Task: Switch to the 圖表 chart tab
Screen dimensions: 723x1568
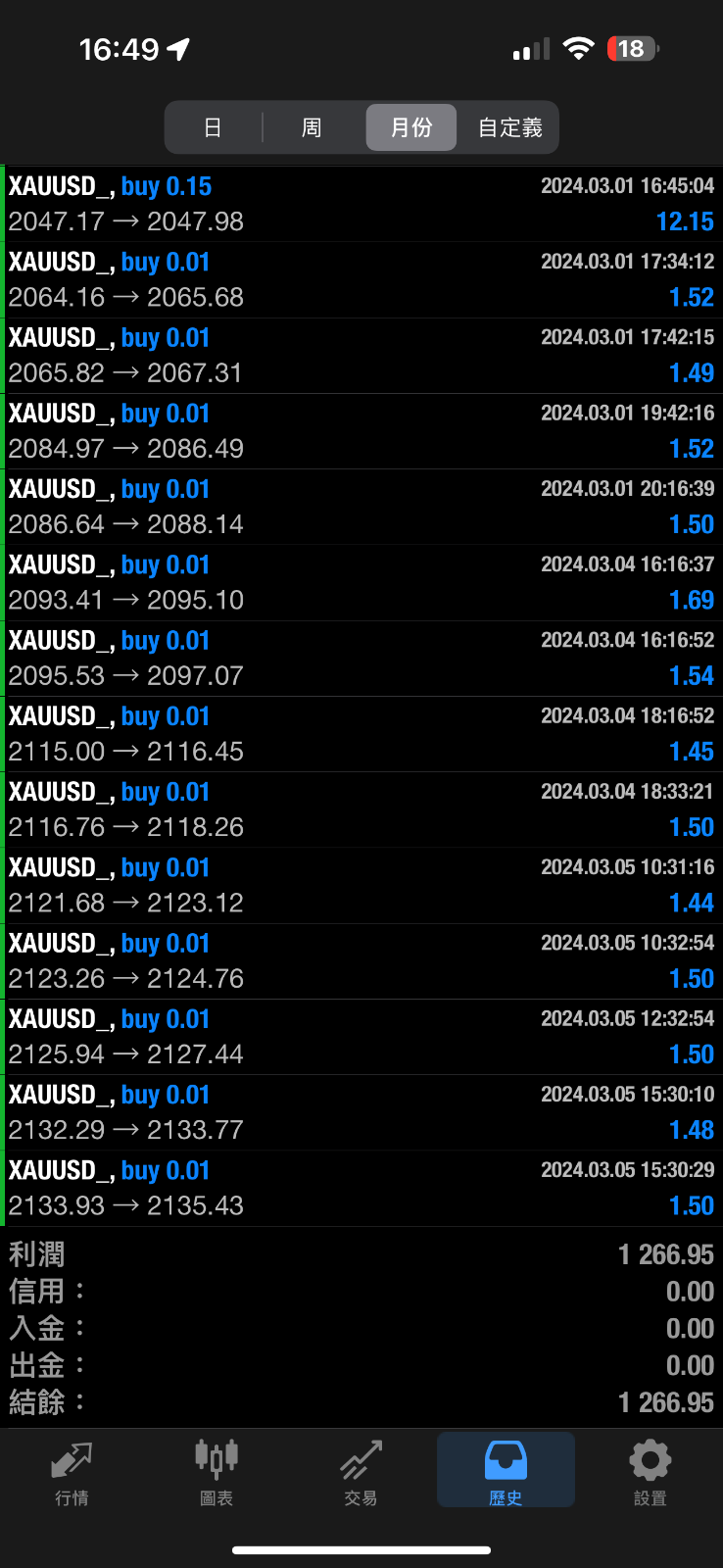Action: click(x=217, y=1472)
